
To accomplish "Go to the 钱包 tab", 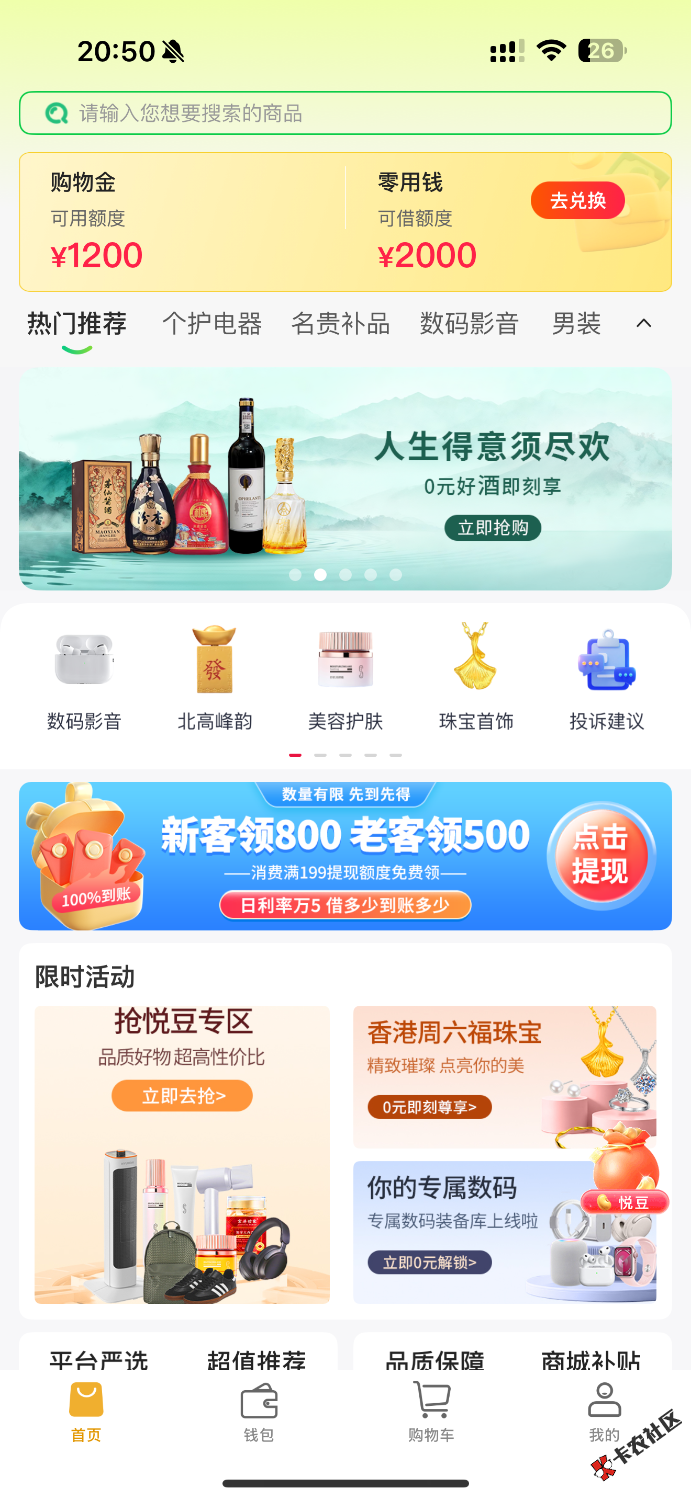I will [x=258, y=1412].
